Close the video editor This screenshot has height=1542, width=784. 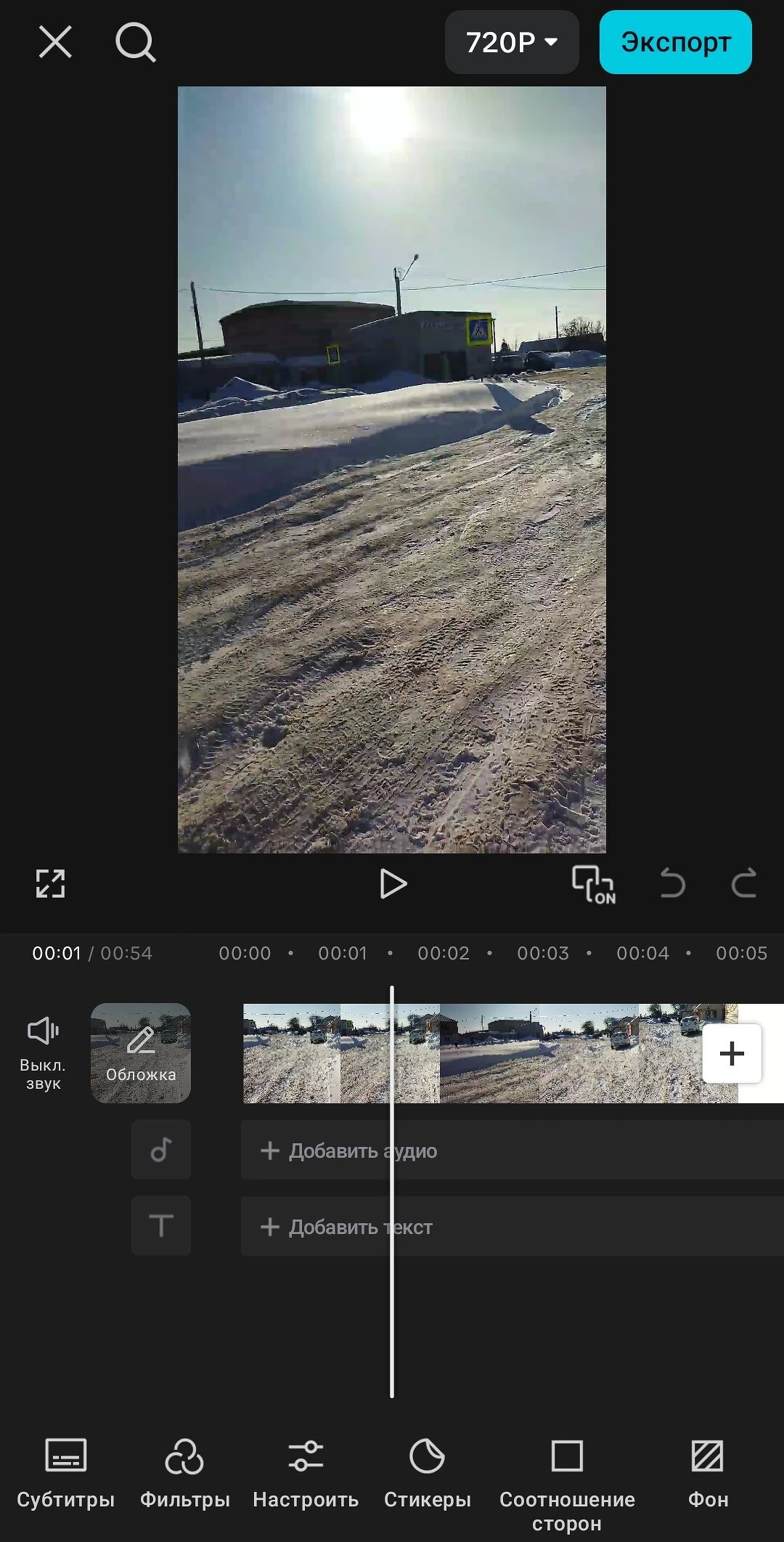[x=55, y=42]
